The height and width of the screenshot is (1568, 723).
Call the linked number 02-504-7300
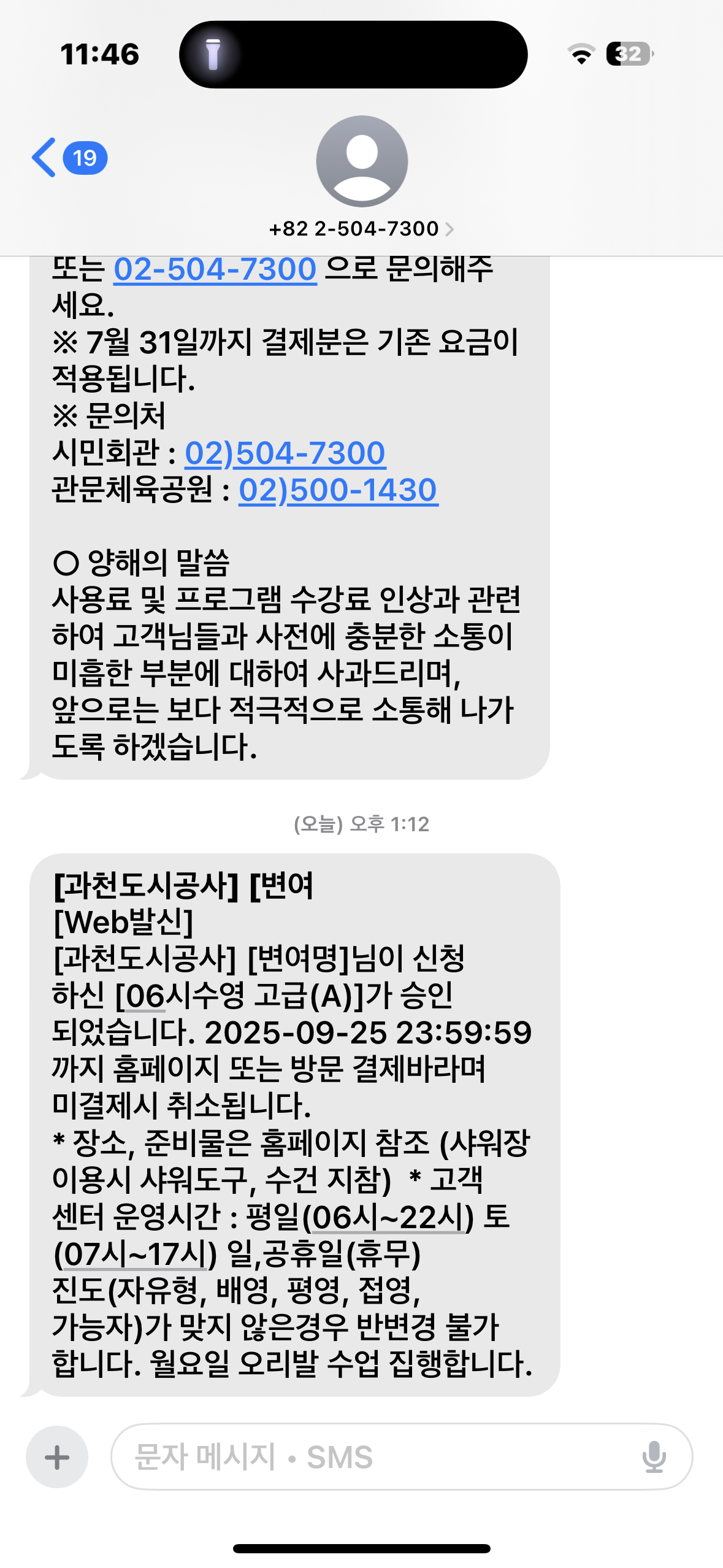(x=215, y=269)
